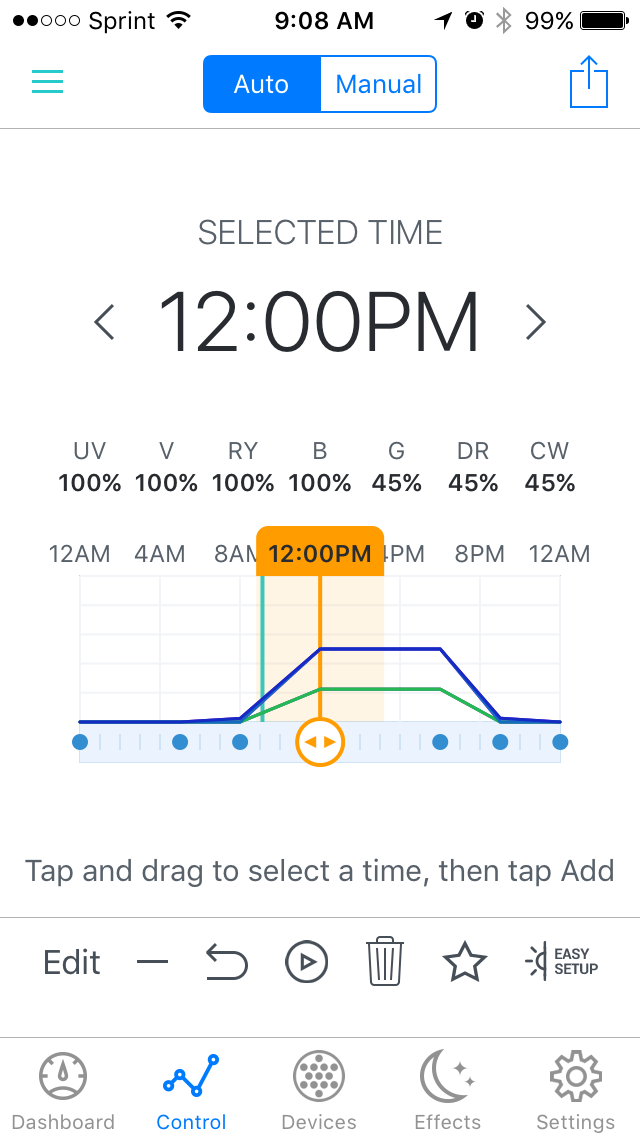Tap the trash can icon
640x1136 pixels.
tap(386, 961)
